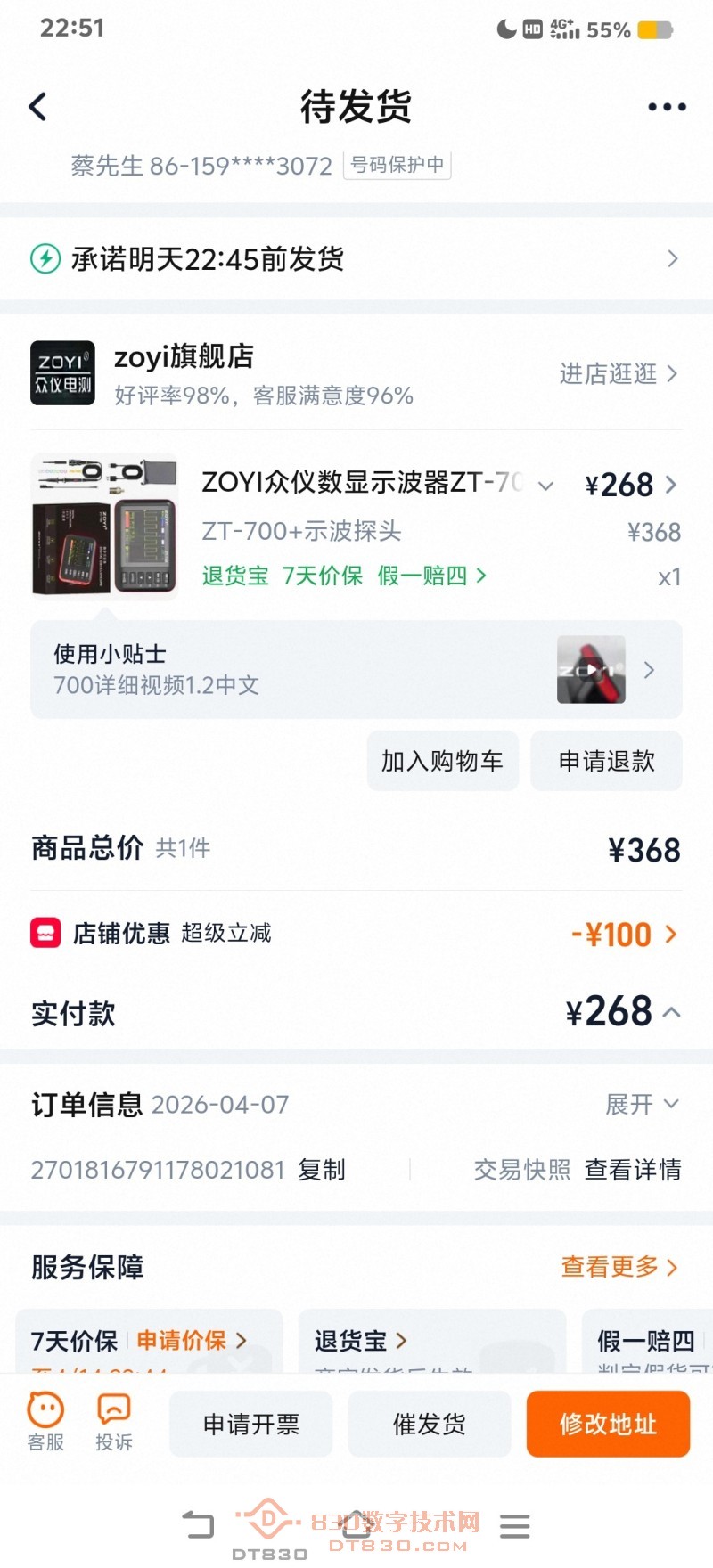Open the three-dot overflow menu
The image size is (713, 1568).
667,107
